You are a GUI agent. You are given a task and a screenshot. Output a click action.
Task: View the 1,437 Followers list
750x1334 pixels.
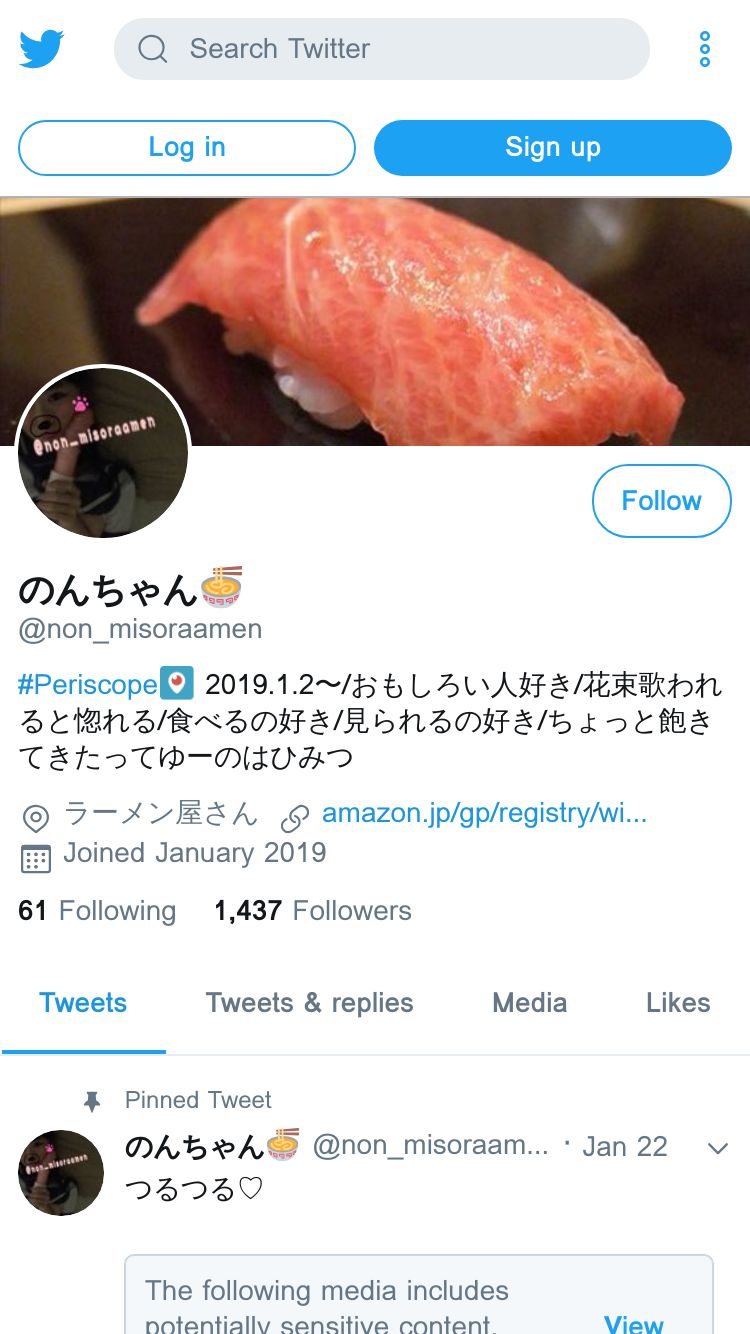coord(313,911)
